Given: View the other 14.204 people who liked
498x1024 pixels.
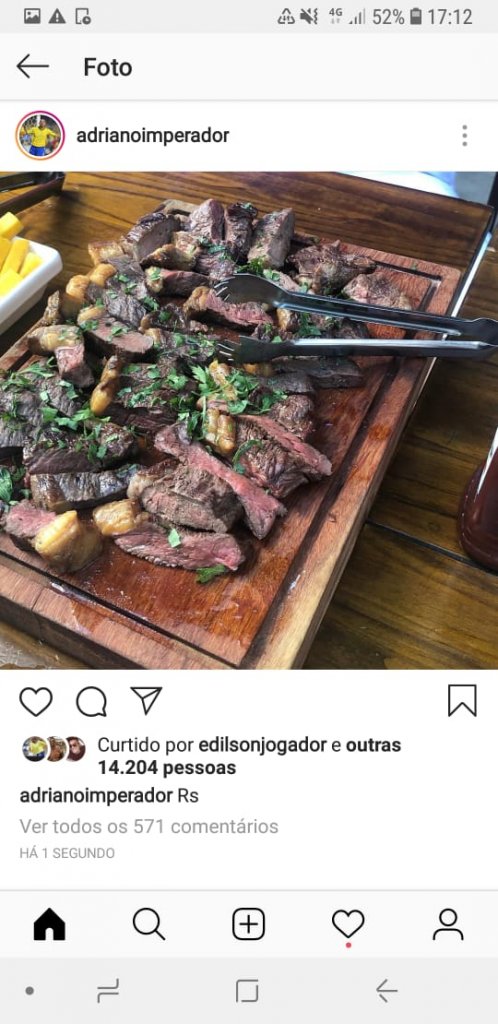Looking at the screenshot, I should click(249, 756).
